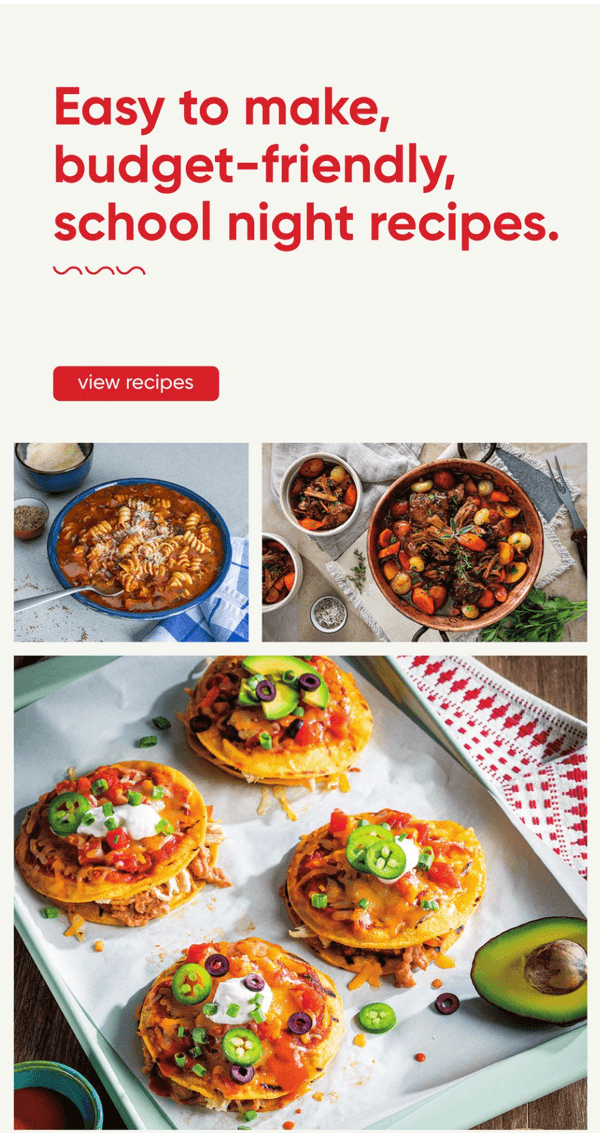The image size is (600, 1133).
Task: Open the beef stew pot photo
Action: pos(424,542)
